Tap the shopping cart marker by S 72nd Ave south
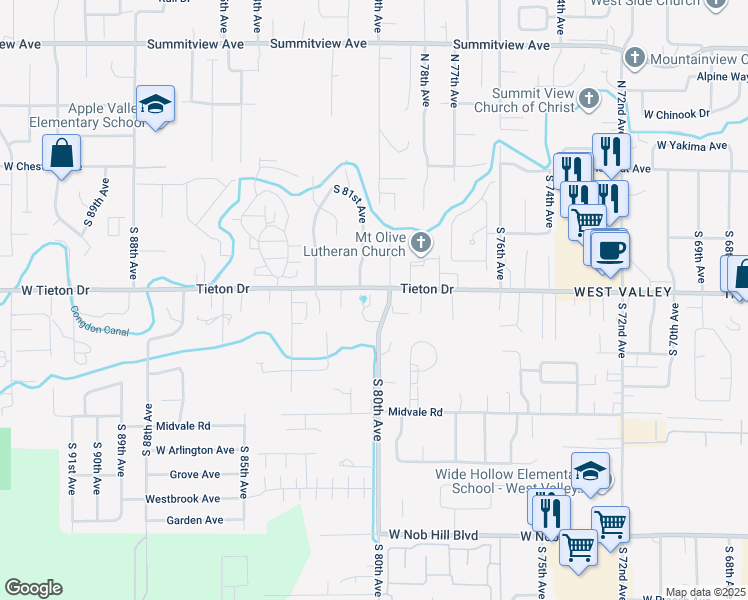This screenshot has height=600, width=748. click(x=610, y=522)
